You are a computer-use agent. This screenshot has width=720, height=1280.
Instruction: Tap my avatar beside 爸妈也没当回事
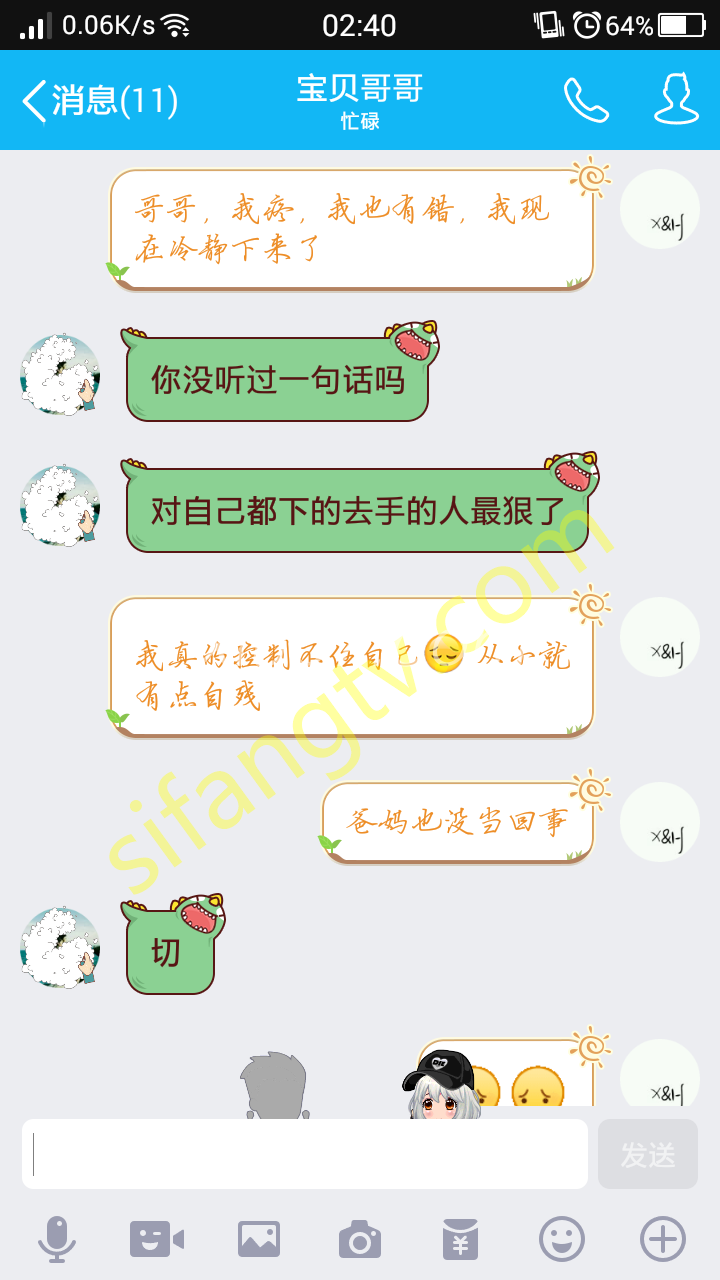tap(659, 822)
